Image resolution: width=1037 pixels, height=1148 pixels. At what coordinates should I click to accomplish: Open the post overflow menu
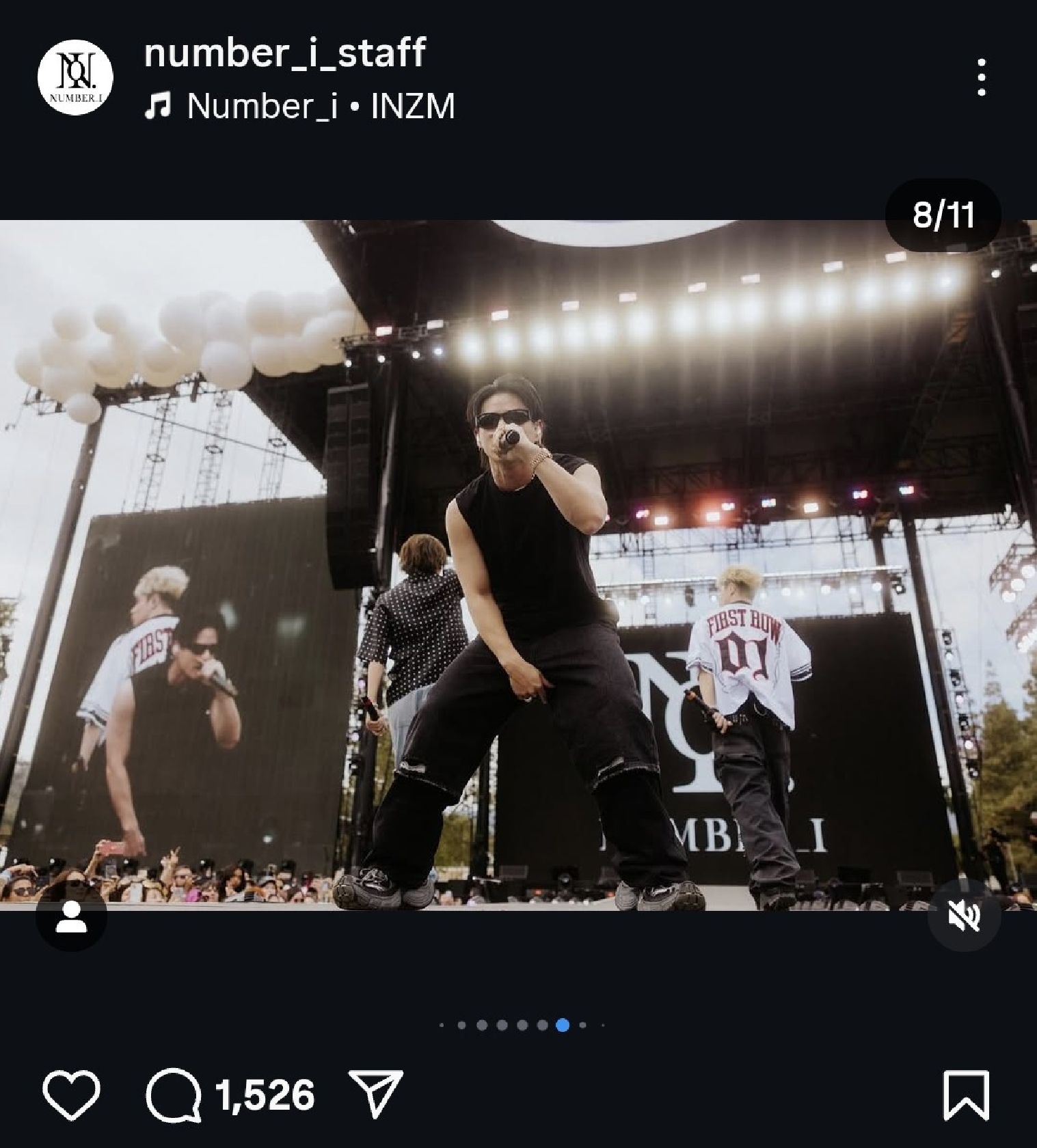(981, 77)
